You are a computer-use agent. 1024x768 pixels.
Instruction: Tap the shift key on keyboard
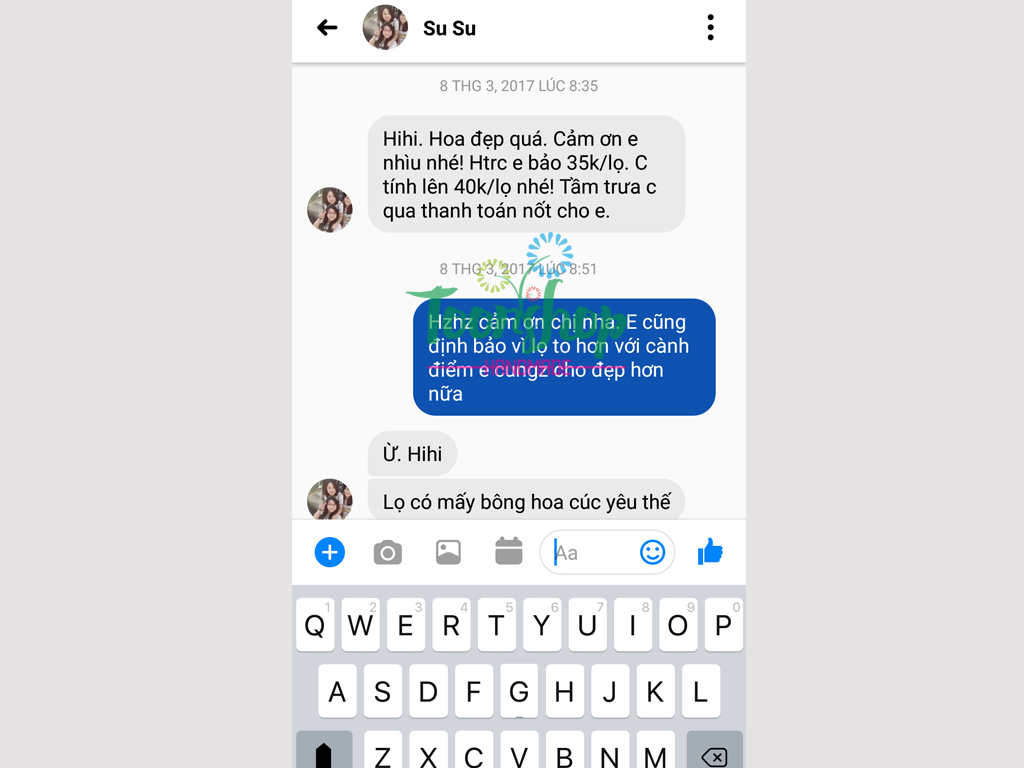point(324,753)
